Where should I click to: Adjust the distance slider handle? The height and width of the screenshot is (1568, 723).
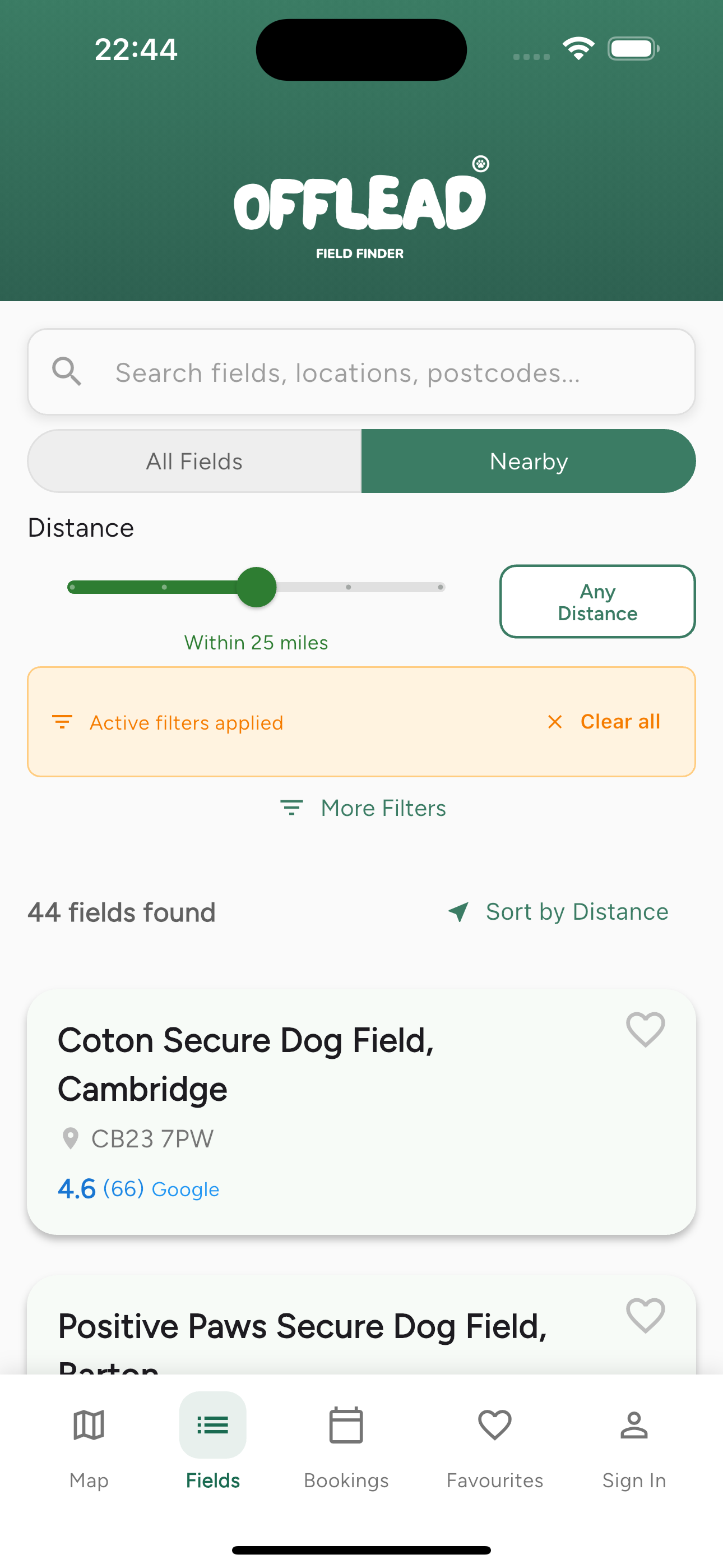(x=257, y=587)
